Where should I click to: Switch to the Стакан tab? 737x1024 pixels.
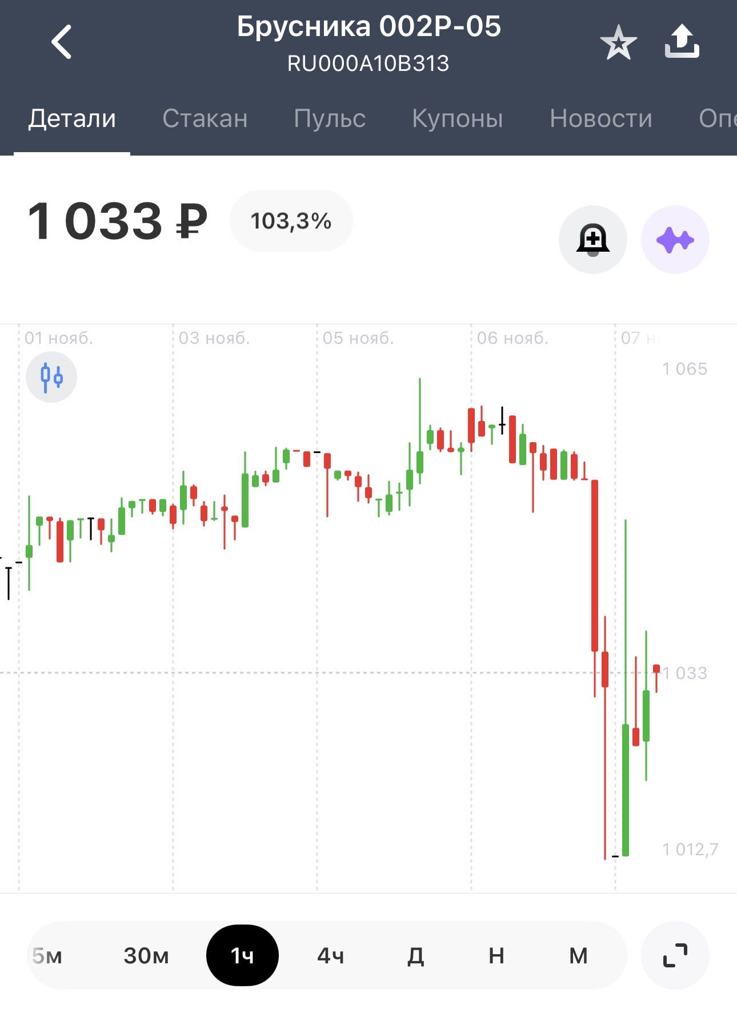(x=205, y=118)
